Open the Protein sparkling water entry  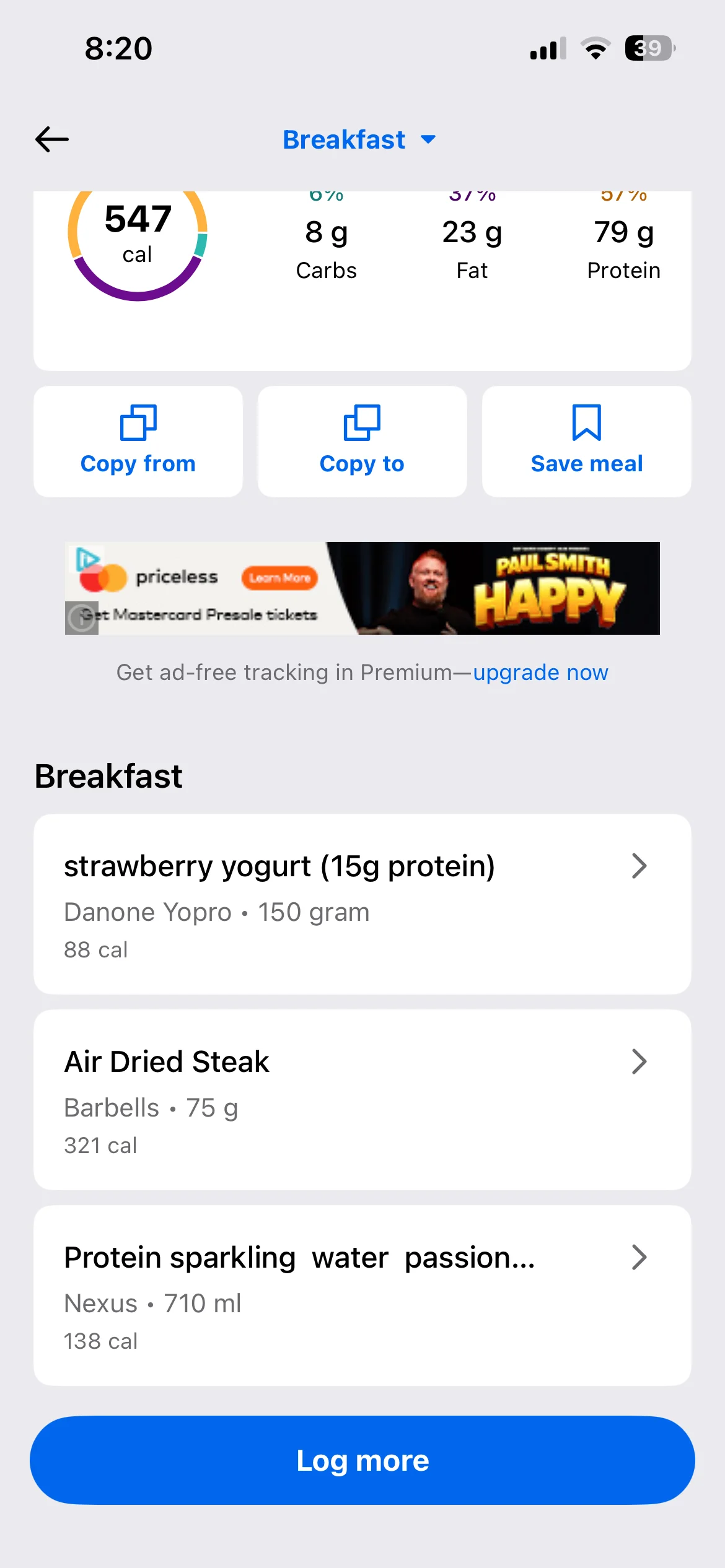point(362,1296)
